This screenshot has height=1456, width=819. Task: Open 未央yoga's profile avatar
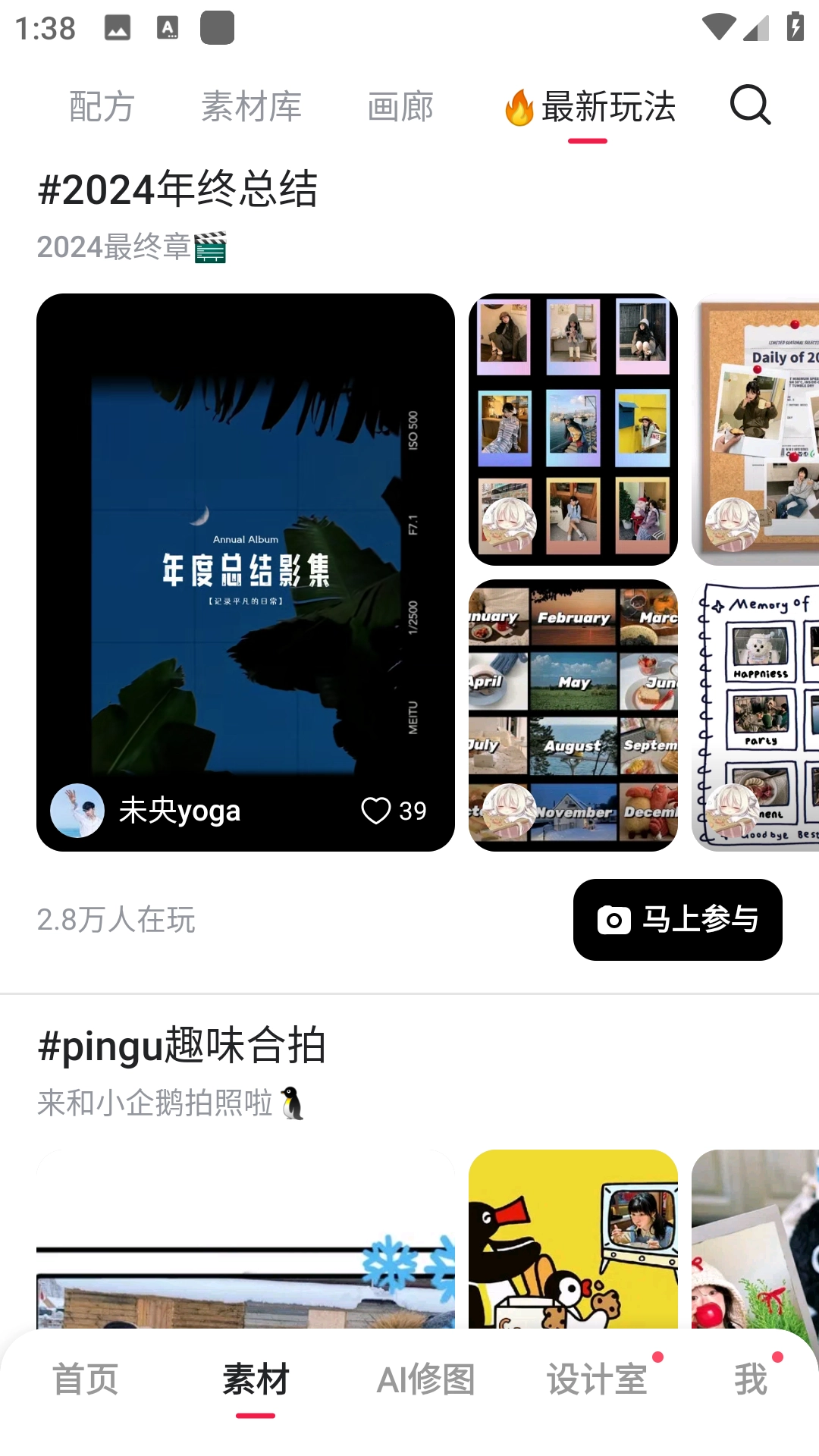click(x=77, y=811)
